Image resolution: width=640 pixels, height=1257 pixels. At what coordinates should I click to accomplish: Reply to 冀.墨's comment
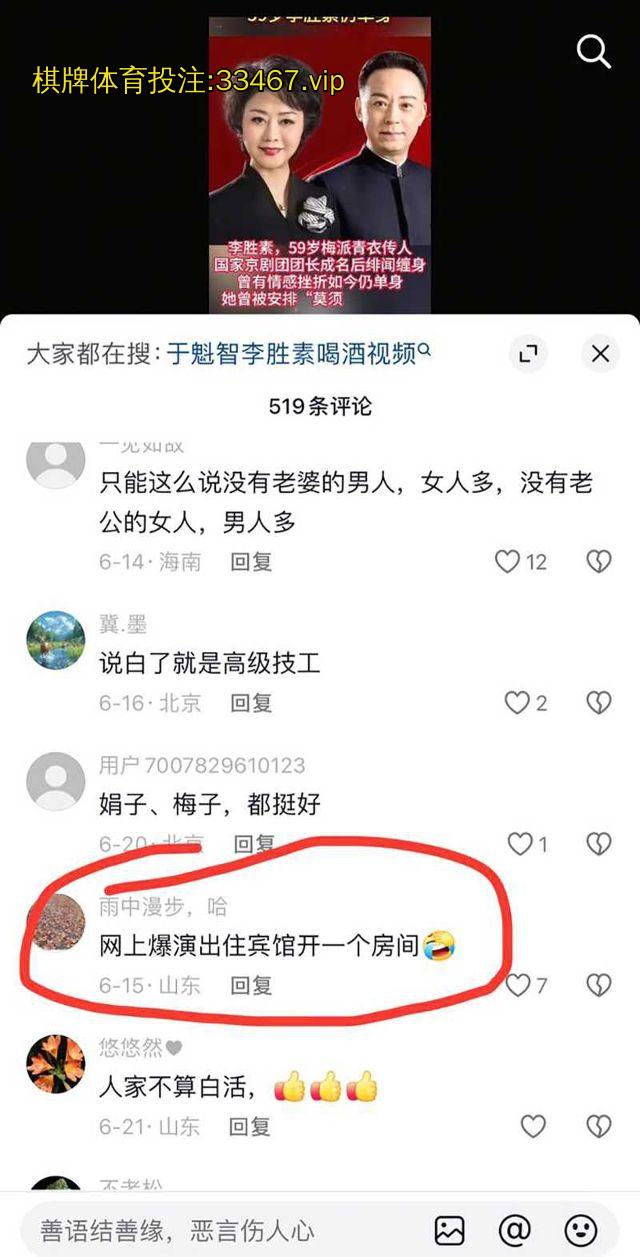click(x=251, y=703)
